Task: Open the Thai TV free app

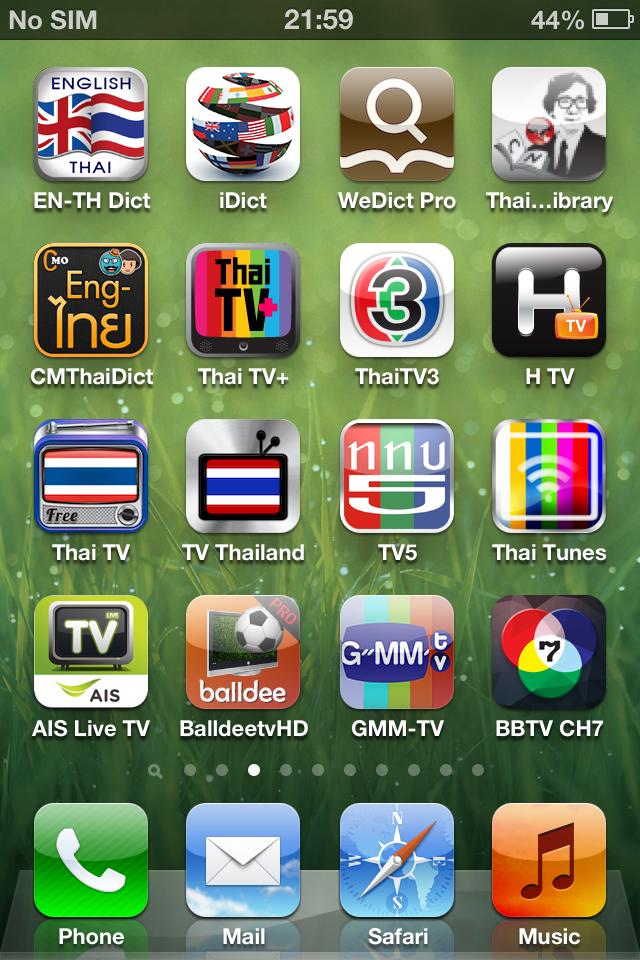Action: pyautogui.click(x=91, y=476)
